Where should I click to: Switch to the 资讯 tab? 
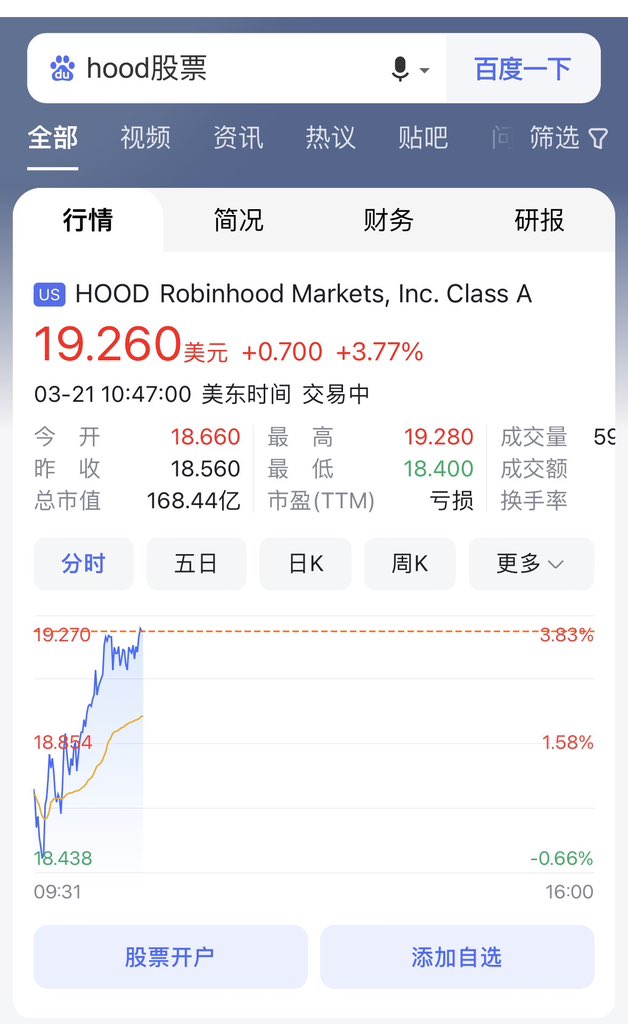tap(238, 138)
